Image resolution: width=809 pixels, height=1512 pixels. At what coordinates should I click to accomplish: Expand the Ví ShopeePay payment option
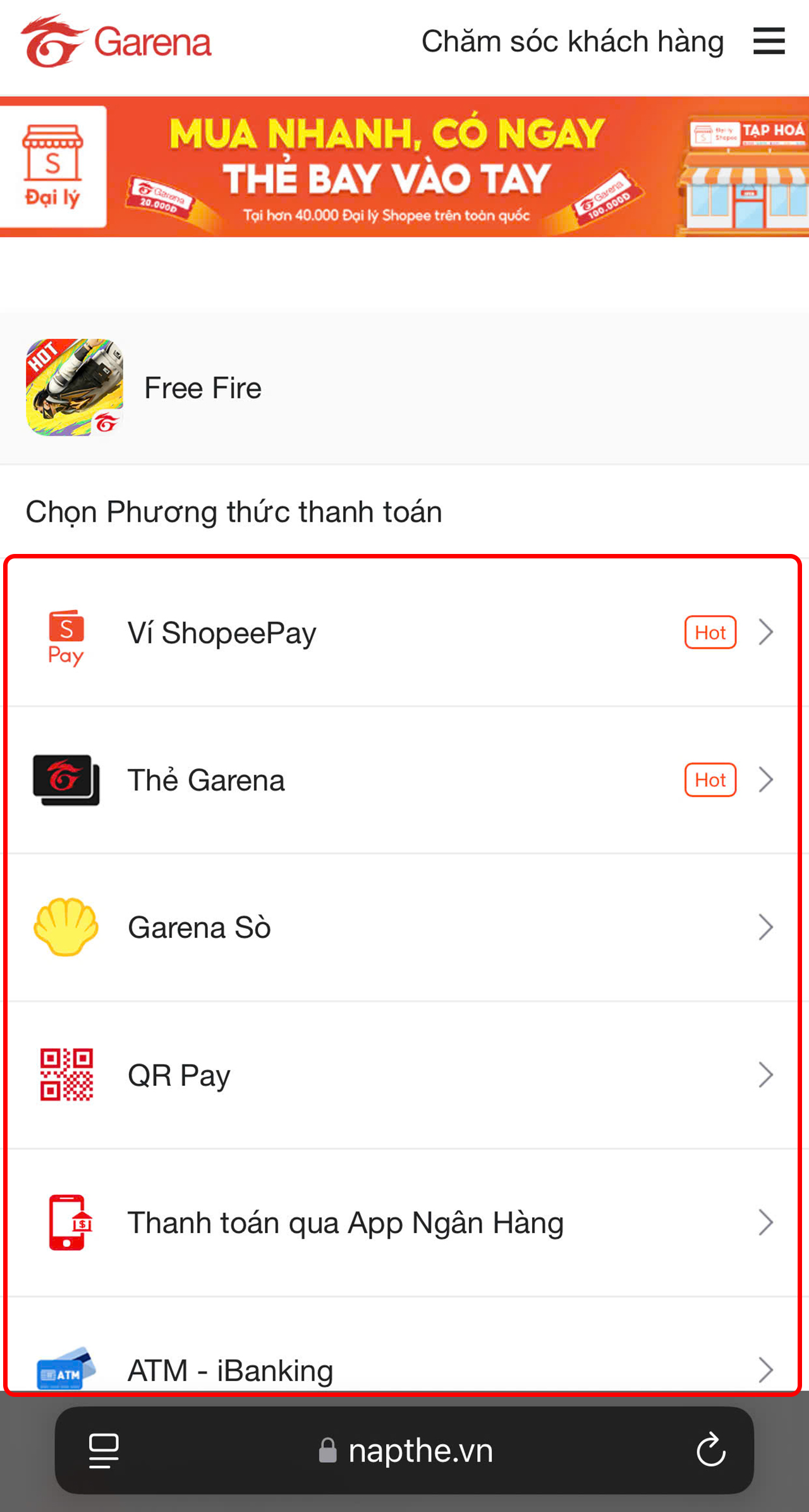click(765, 632)
